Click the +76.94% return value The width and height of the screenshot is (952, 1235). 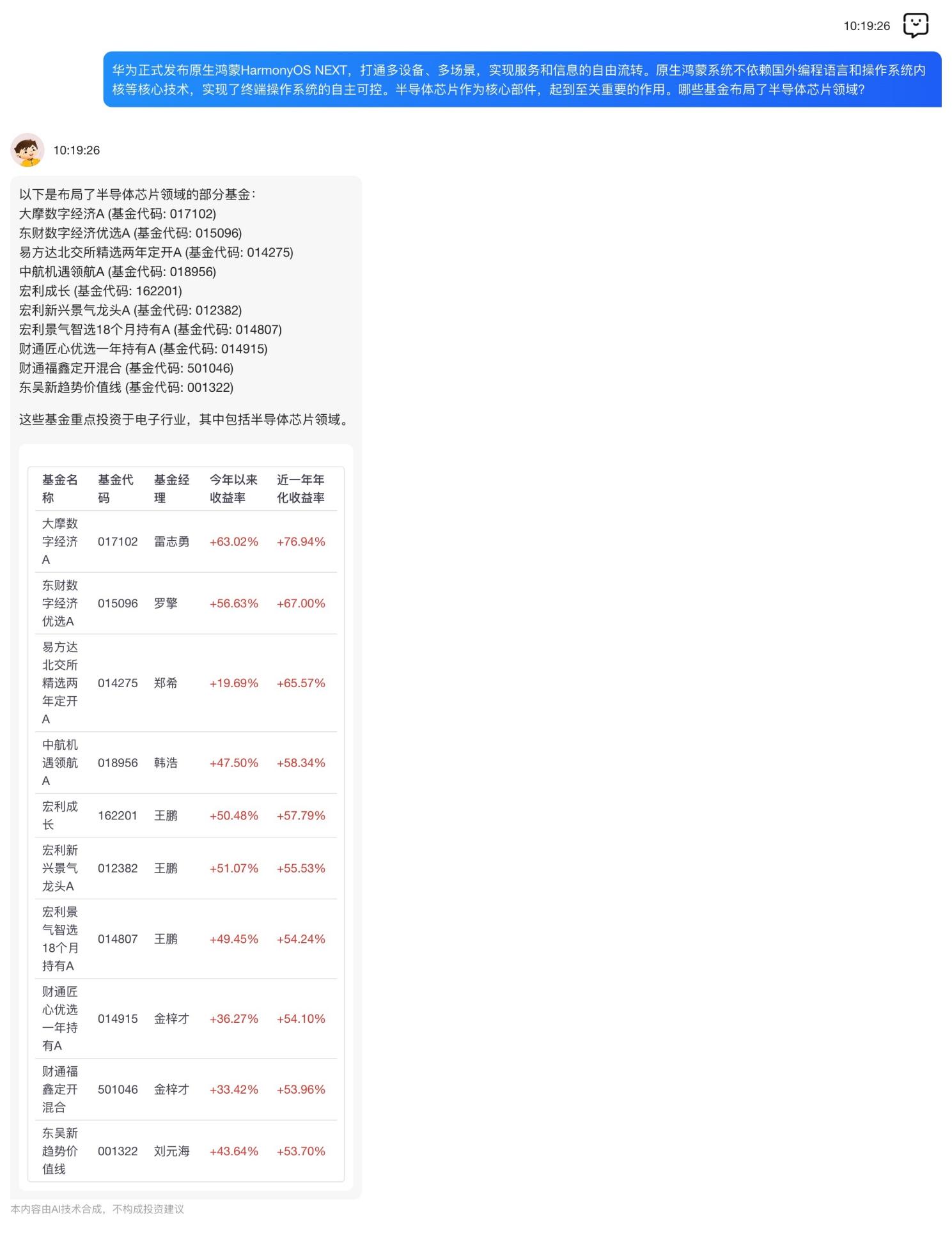(x=300, y=542)
